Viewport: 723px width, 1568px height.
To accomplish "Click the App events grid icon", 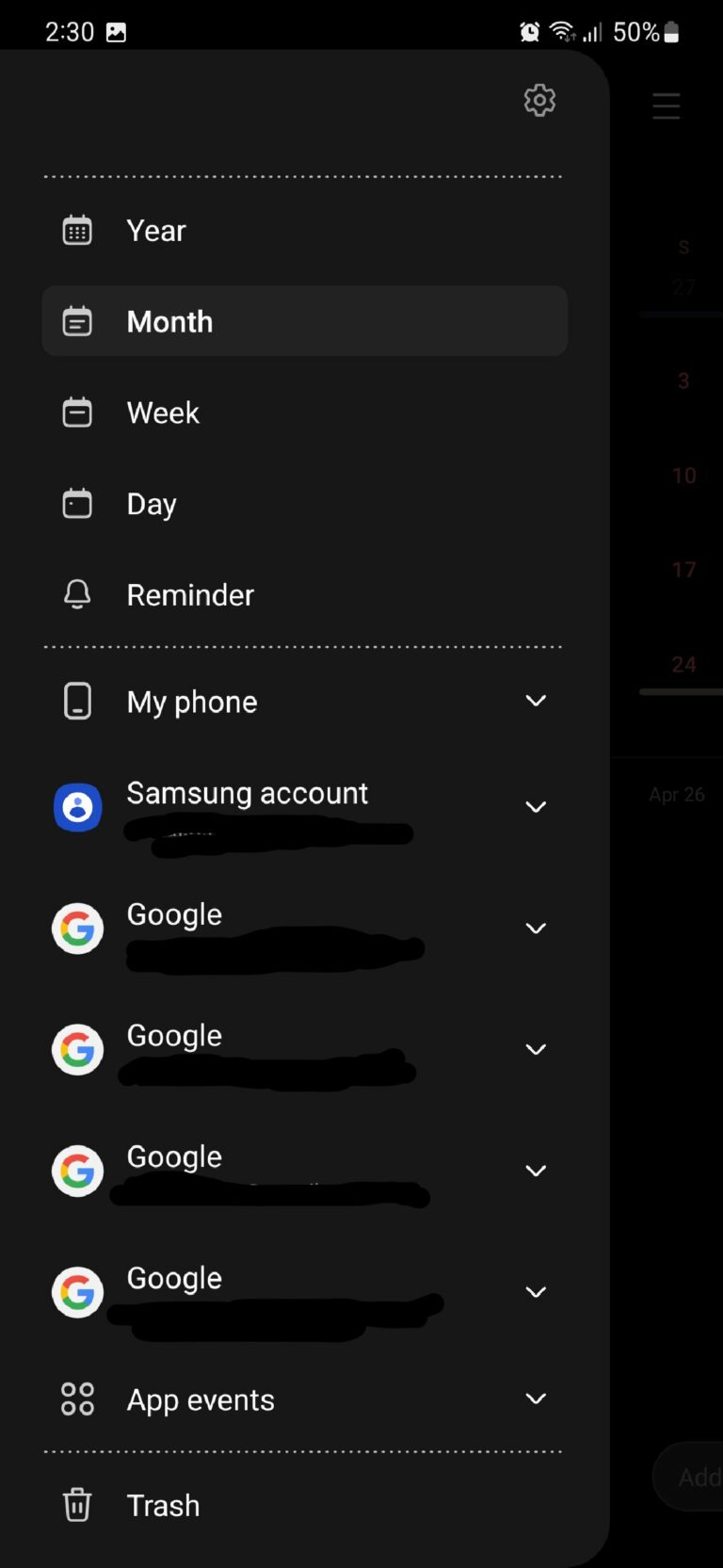I will point(77,1399).
